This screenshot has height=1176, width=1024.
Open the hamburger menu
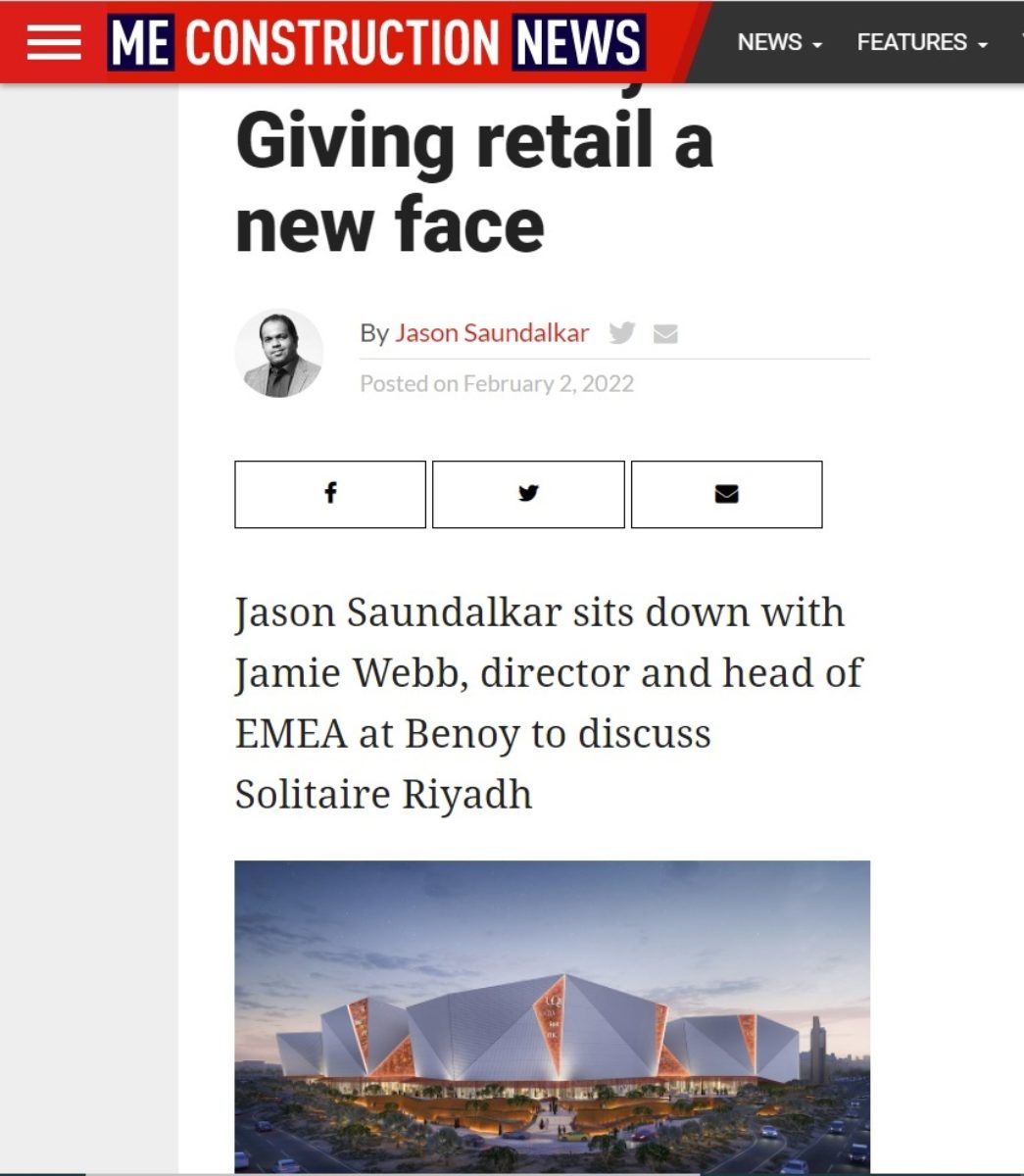[54, 42]
